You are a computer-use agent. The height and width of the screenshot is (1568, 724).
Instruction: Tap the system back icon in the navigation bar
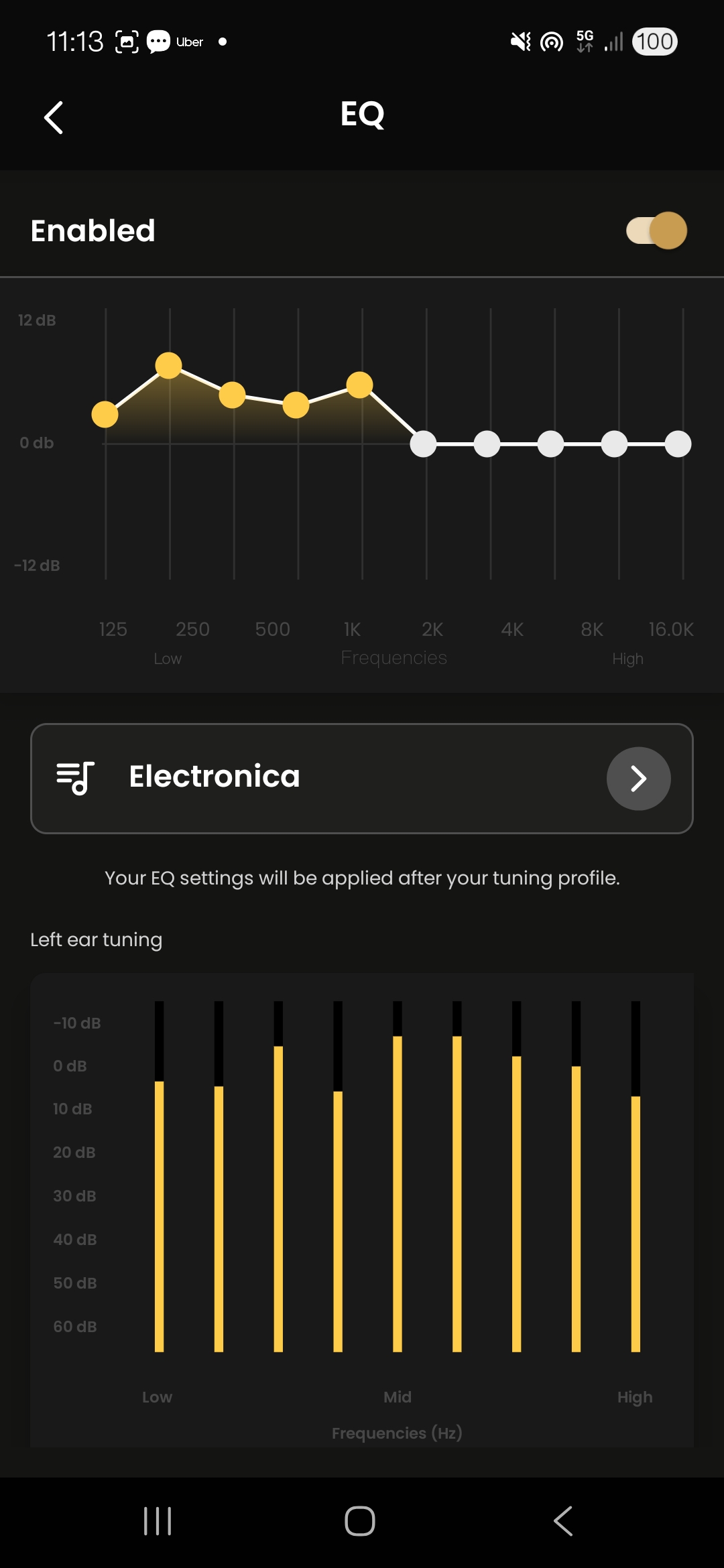[x=563, y=1521]
